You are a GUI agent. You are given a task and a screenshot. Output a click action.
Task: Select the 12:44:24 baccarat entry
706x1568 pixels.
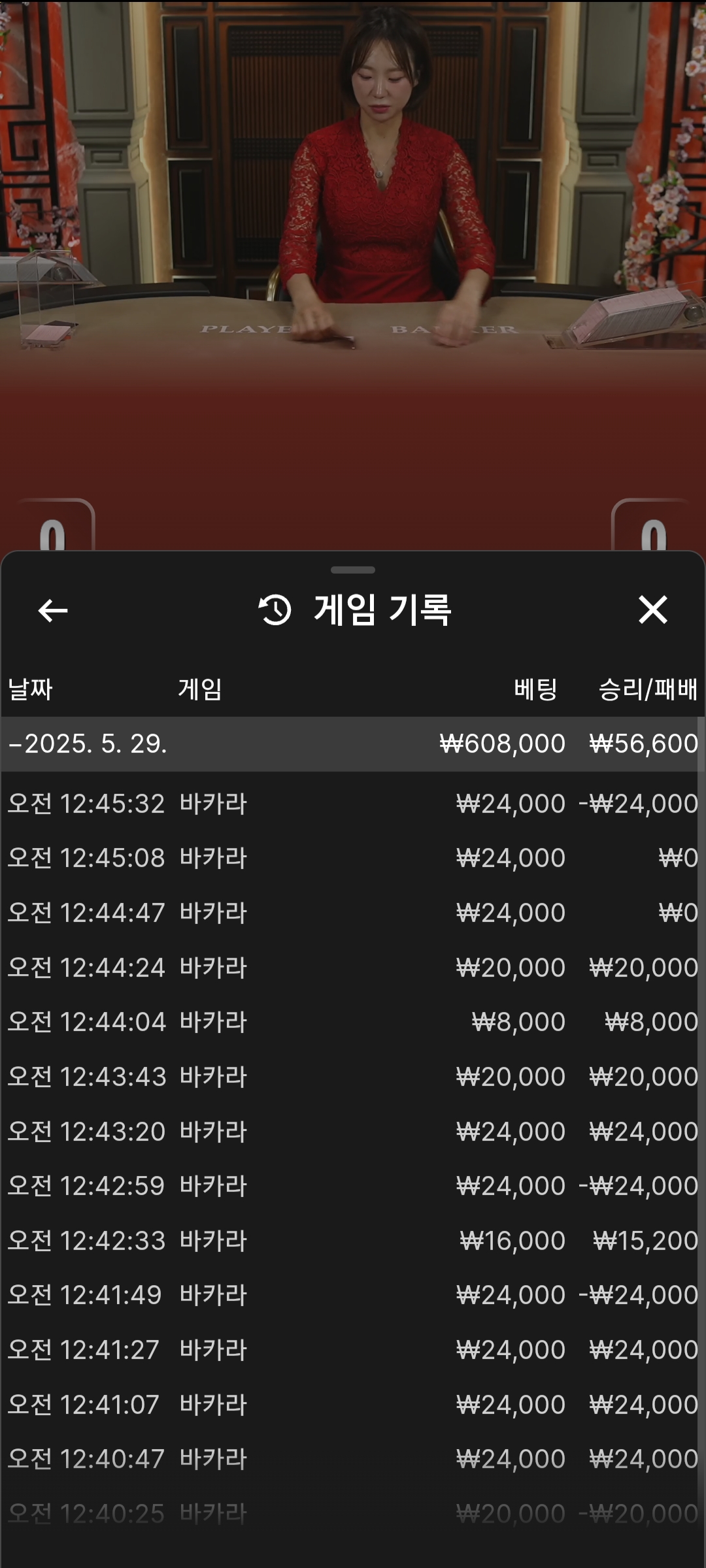[353, 968]
